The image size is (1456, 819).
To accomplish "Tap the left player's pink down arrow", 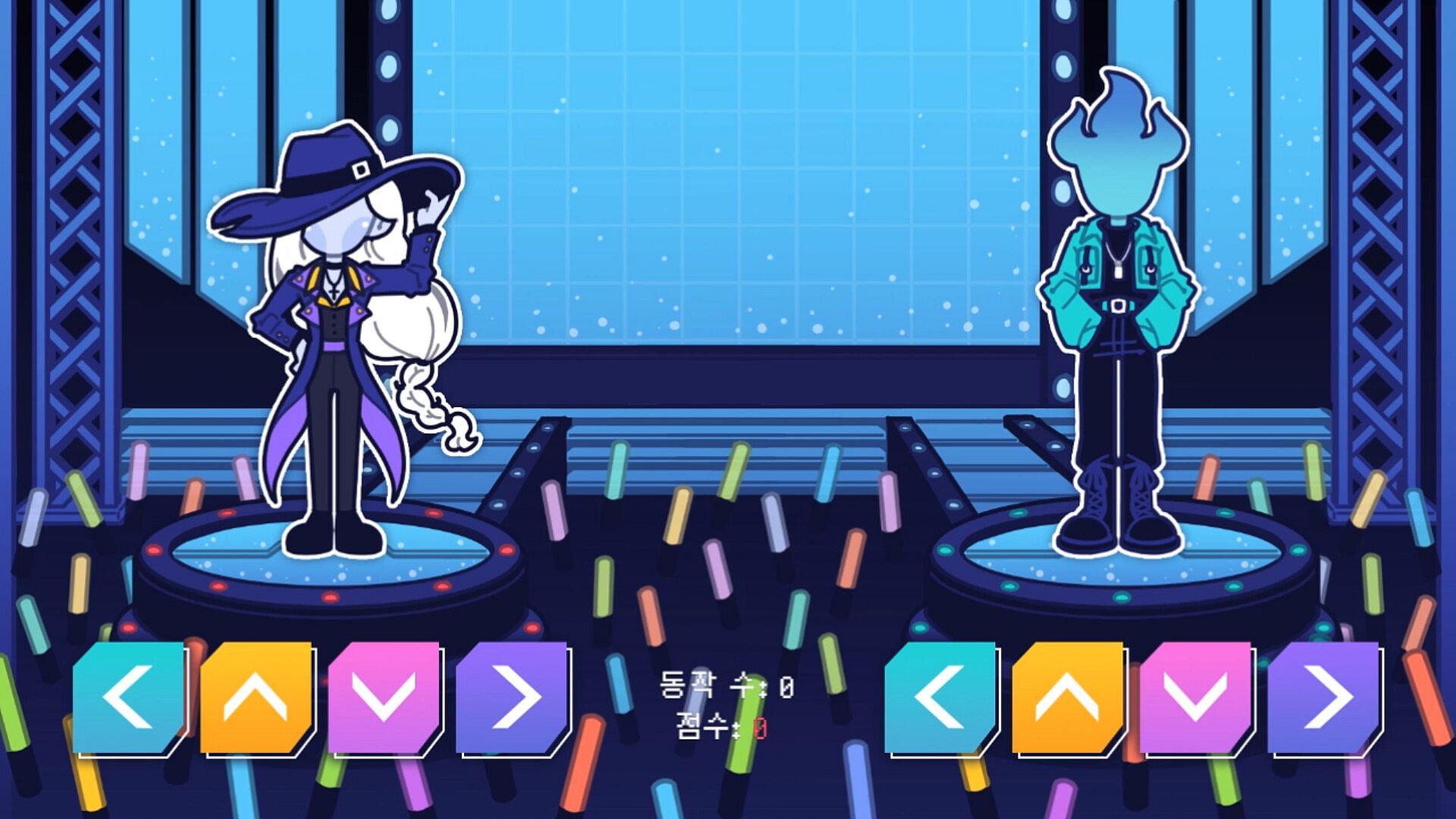I will click(x=384, y=698).
